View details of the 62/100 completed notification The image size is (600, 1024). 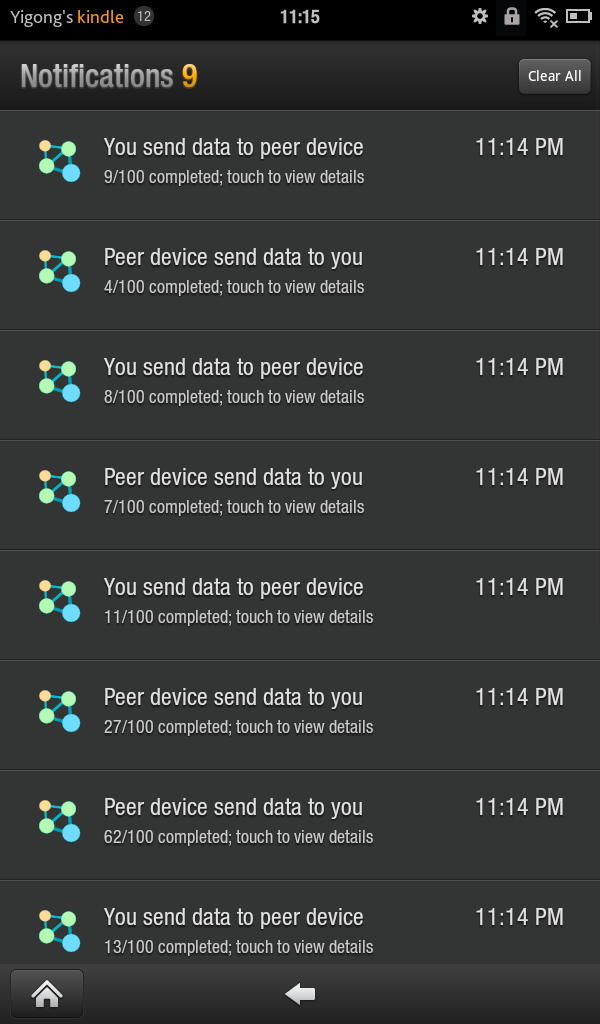(300, 825)
